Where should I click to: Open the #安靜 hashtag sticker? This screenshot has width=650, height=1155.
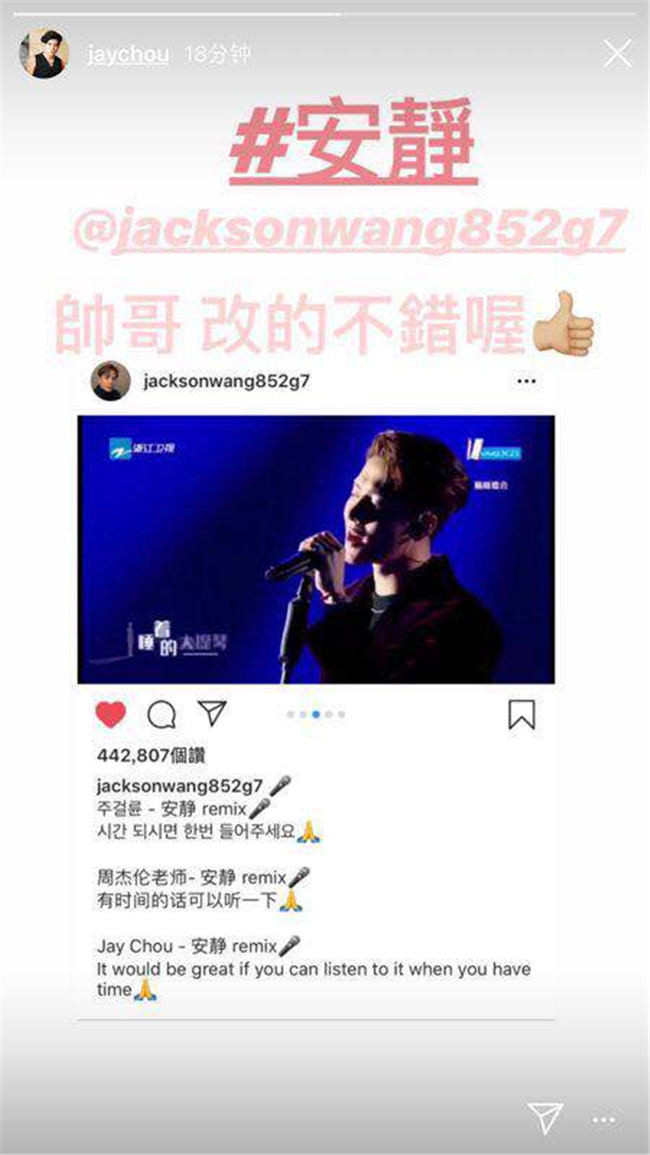[352, 148]
